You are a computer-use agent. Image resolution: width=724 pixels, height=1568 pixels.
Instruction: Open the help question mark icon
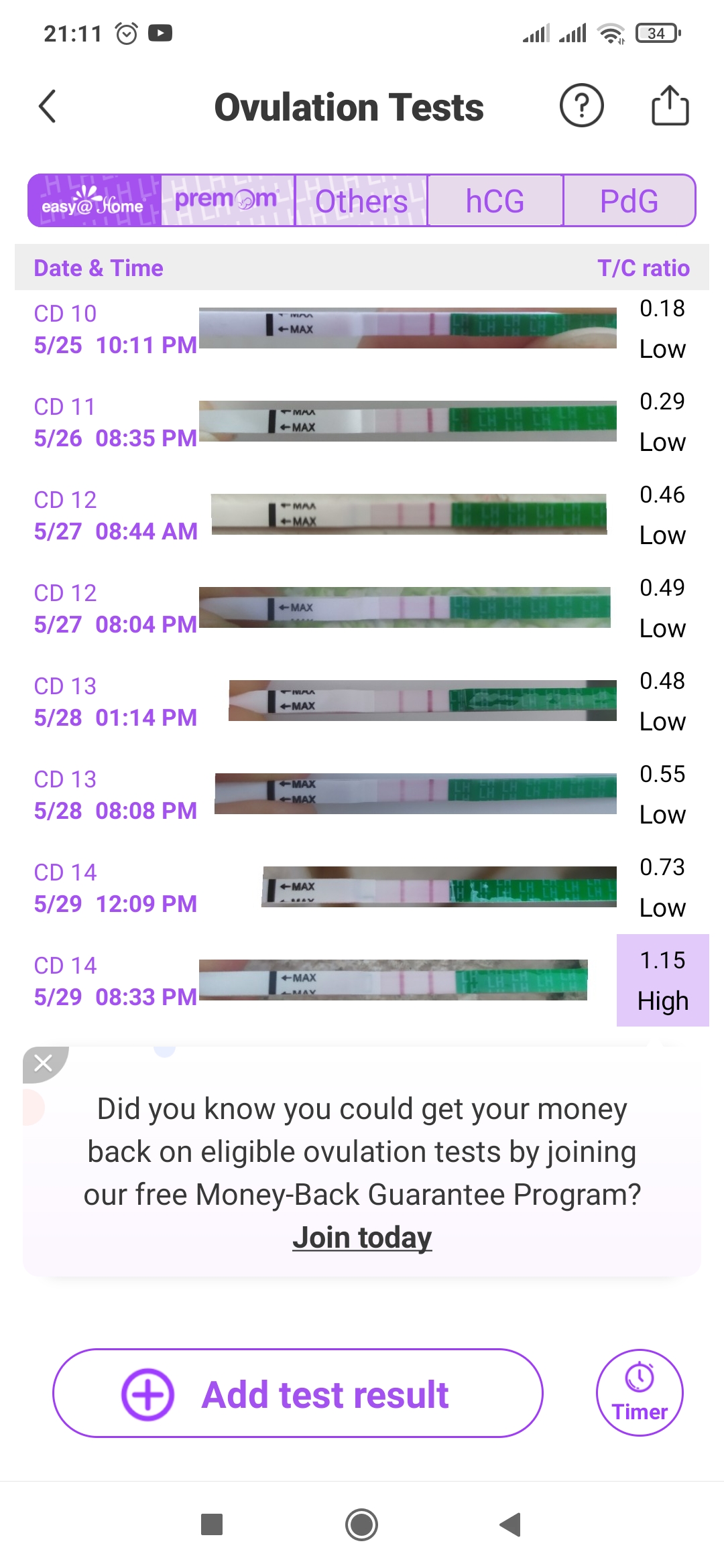pyautogui.click(x=582, y=105)
